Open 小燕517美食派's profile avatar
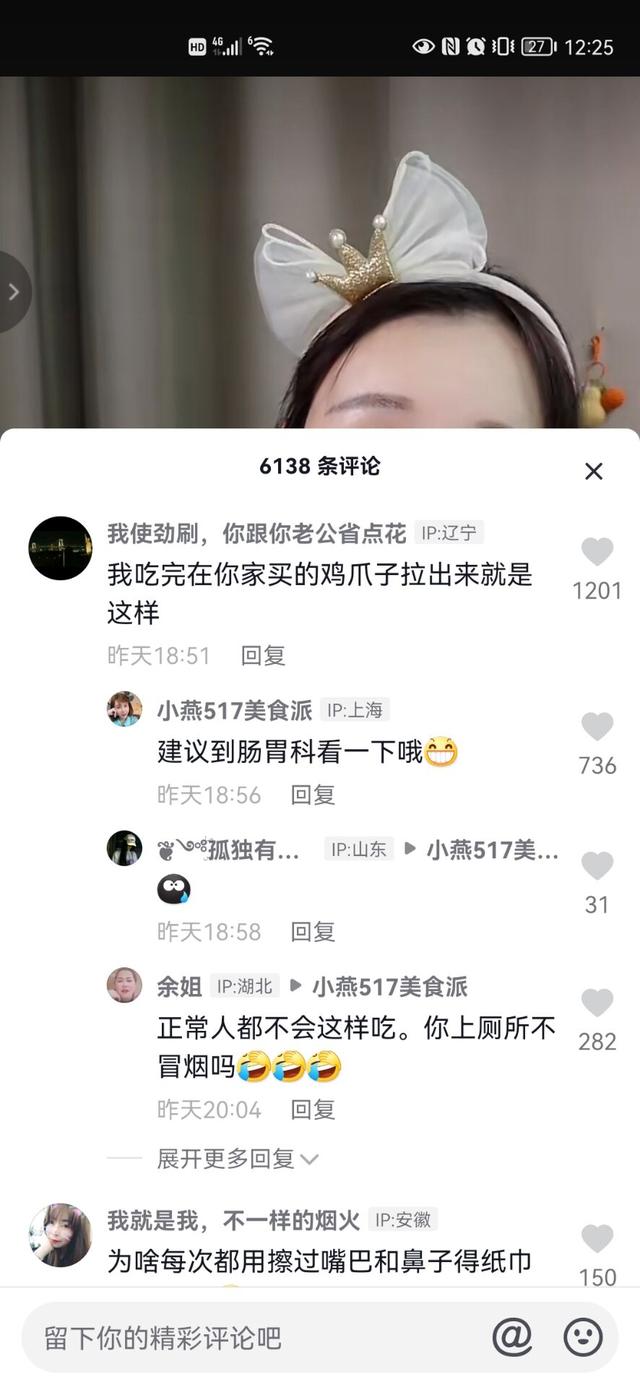Screen dimensions: 640x1387 (124, 708)
